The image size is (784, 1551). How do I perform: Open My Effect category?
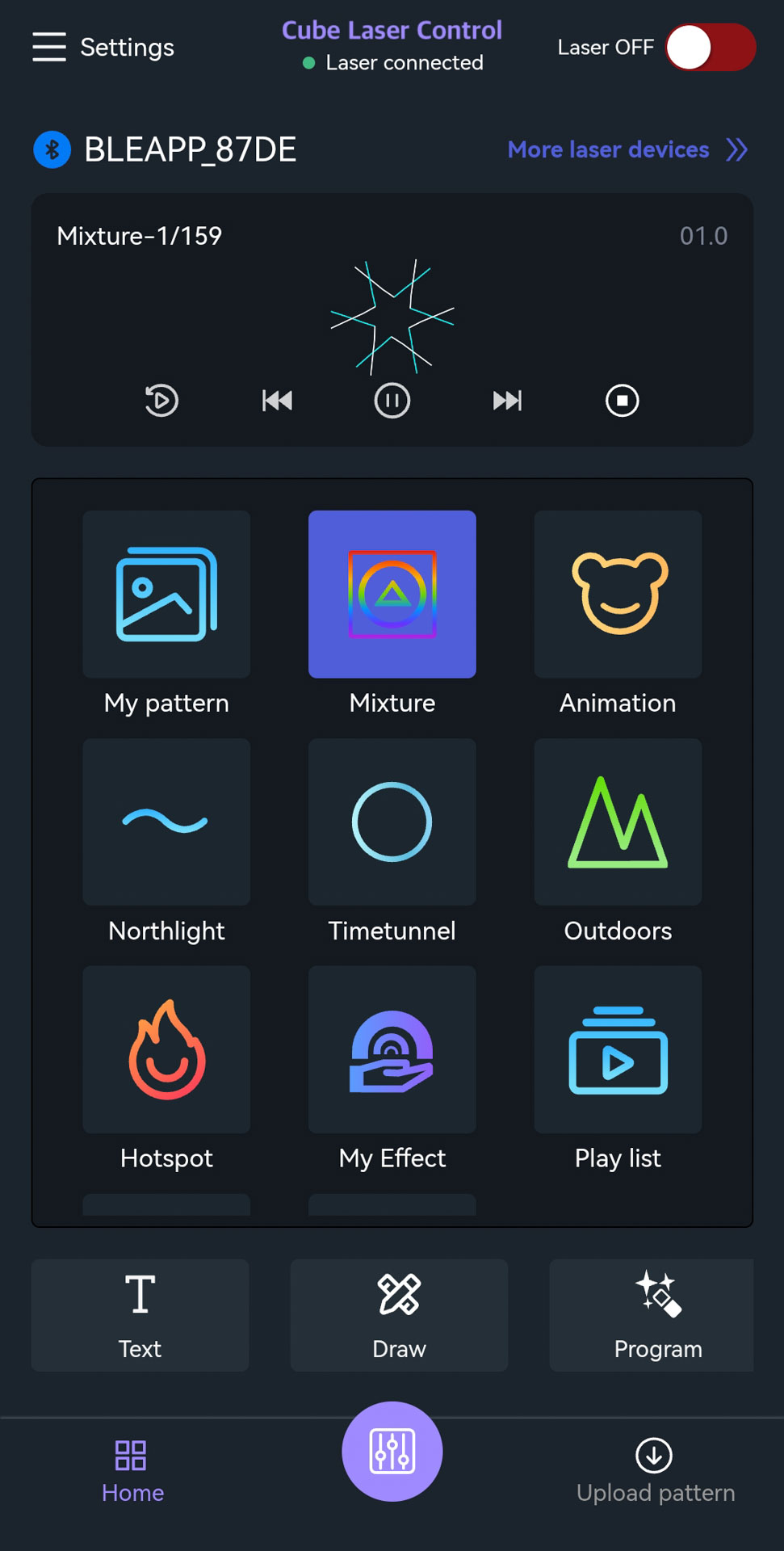[x=392, y=1050]
